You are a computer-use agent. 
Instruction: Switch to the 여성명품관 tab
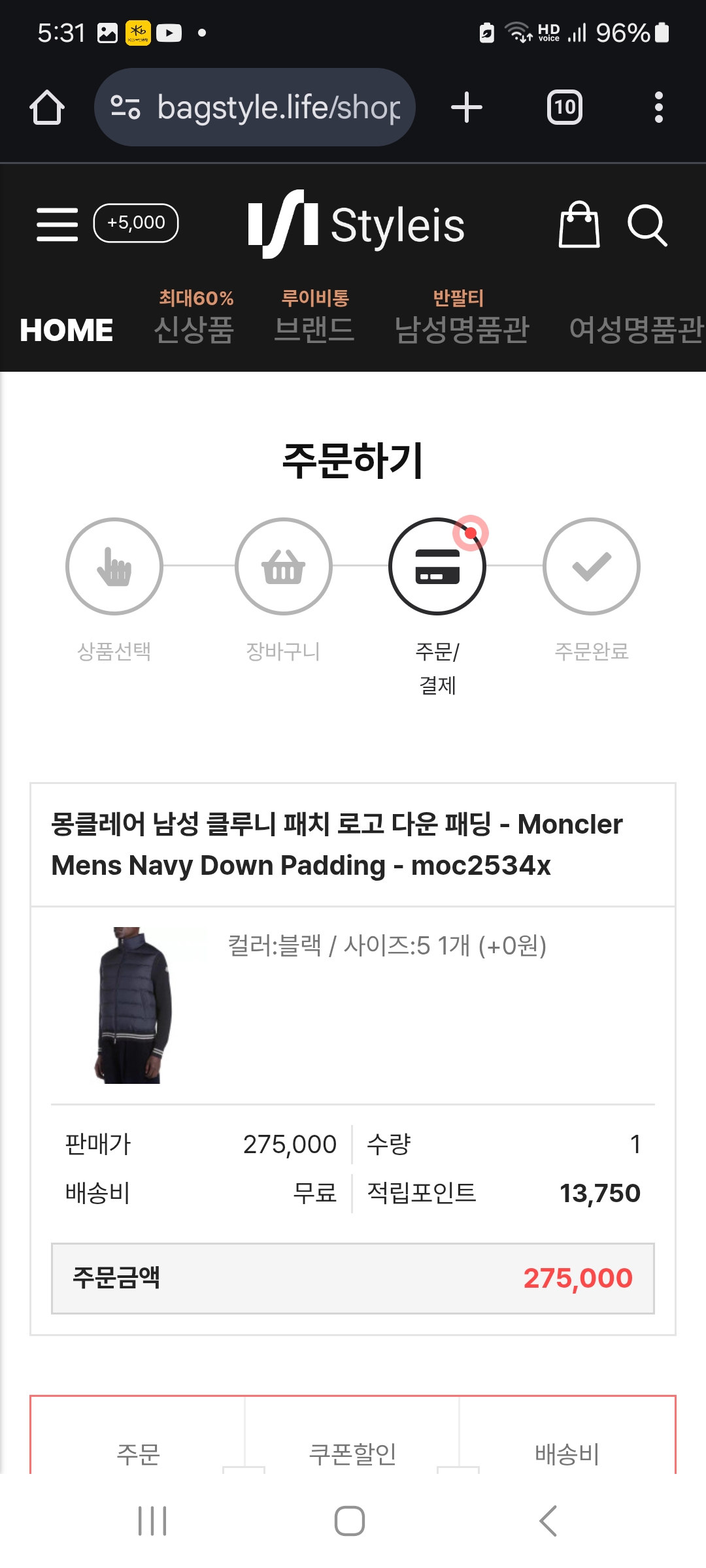click(635, 329)
